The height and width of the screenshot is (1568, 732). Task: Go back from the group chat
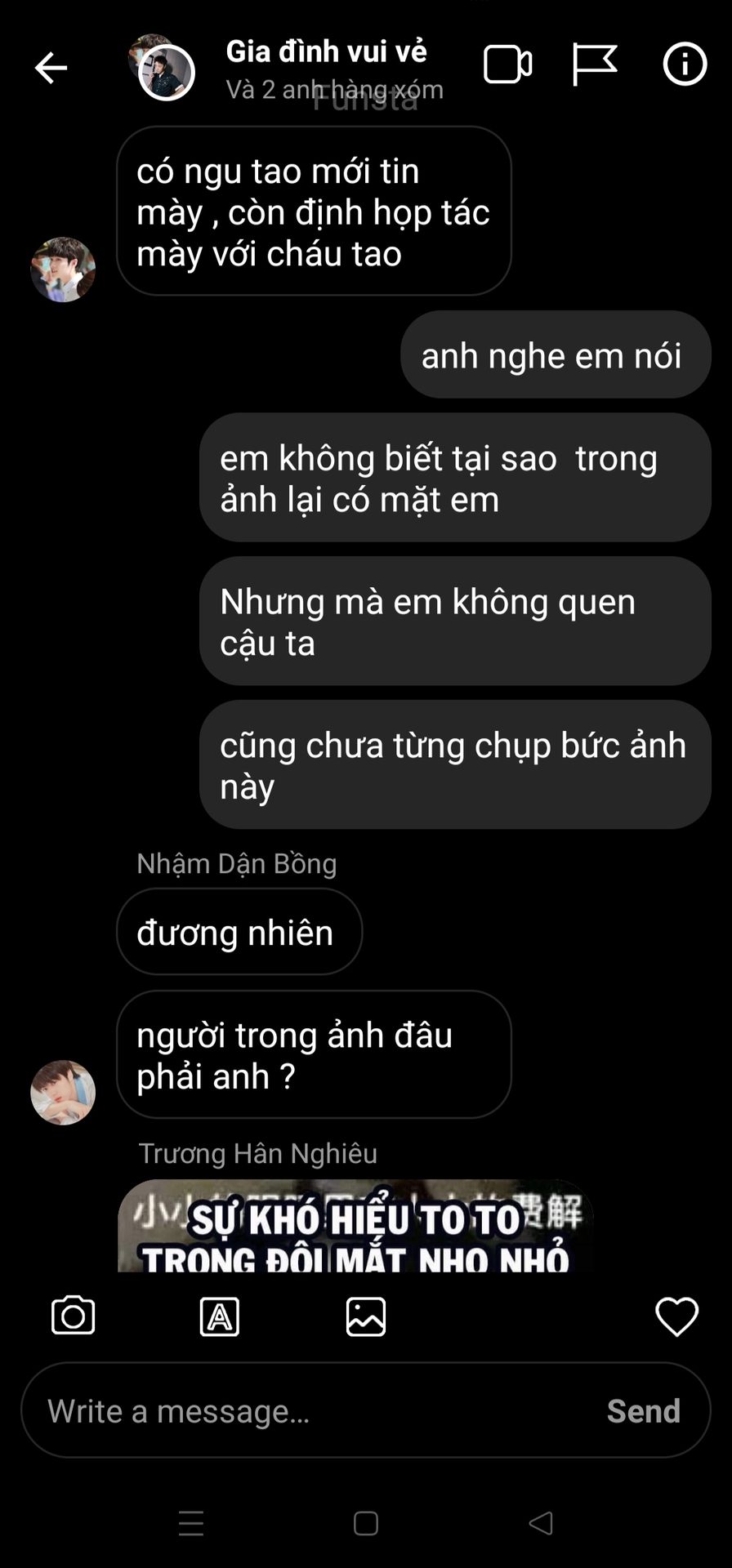tap(51, 68)
